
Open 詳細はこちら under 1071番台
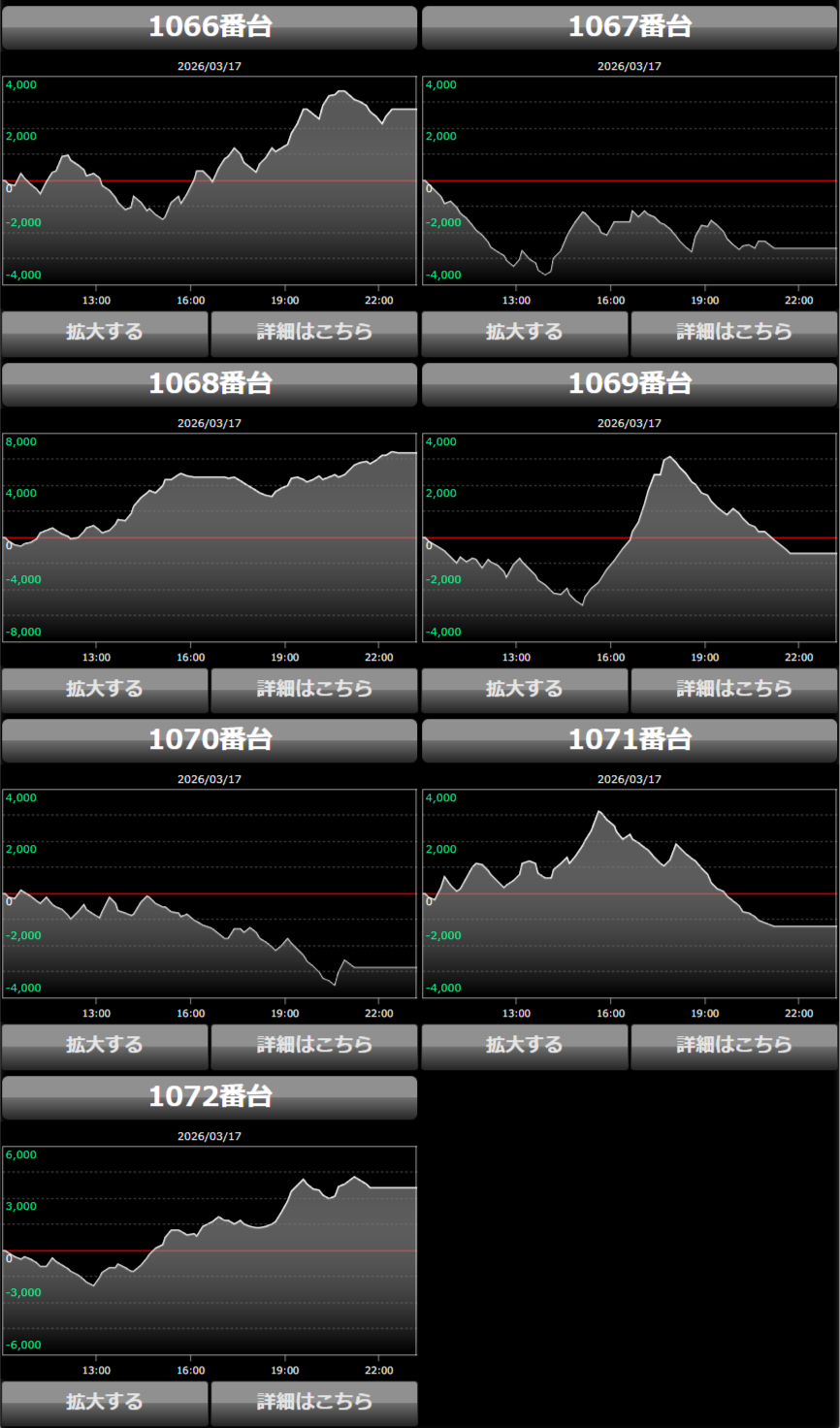pos(734,1046)
